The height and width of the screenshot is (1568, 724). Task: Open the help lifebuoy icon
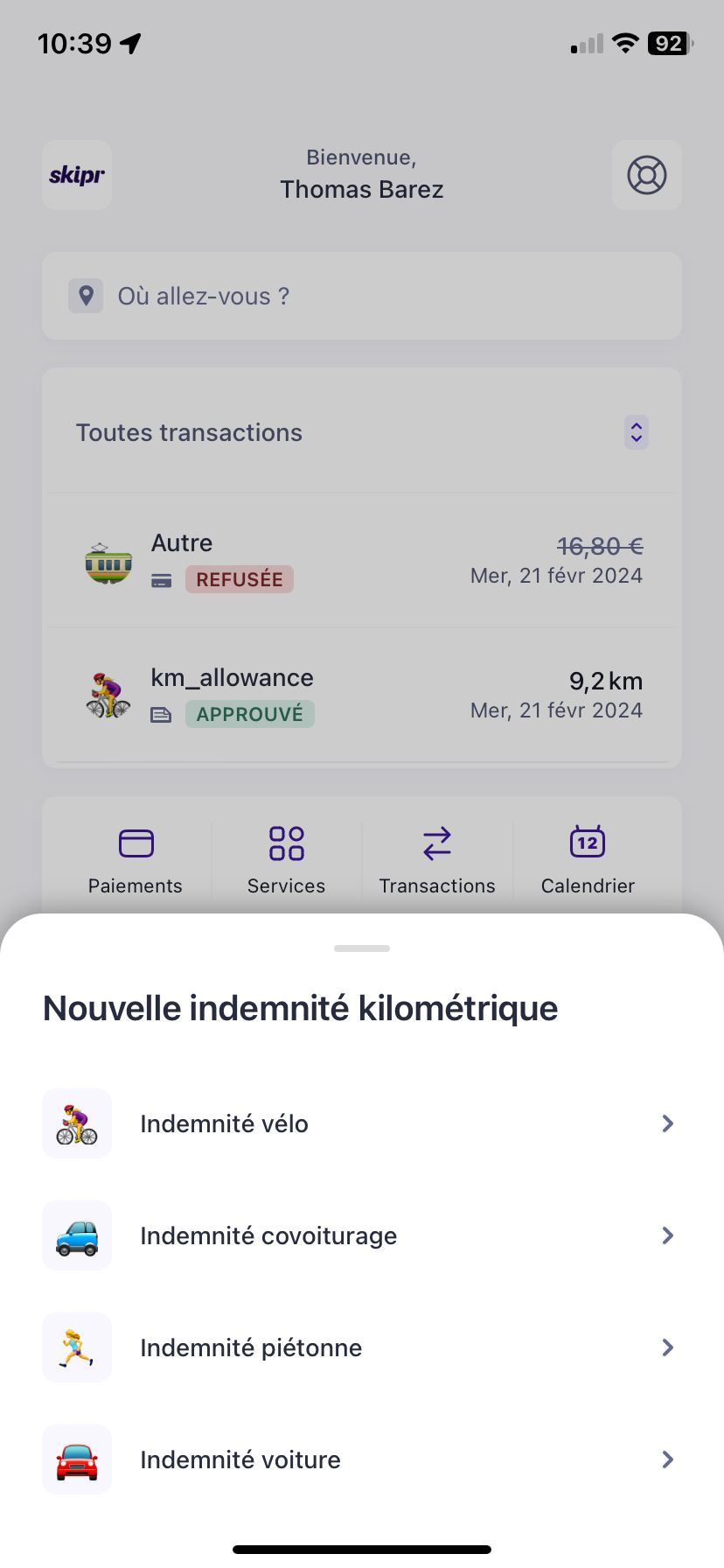click(x=646, y=175)
